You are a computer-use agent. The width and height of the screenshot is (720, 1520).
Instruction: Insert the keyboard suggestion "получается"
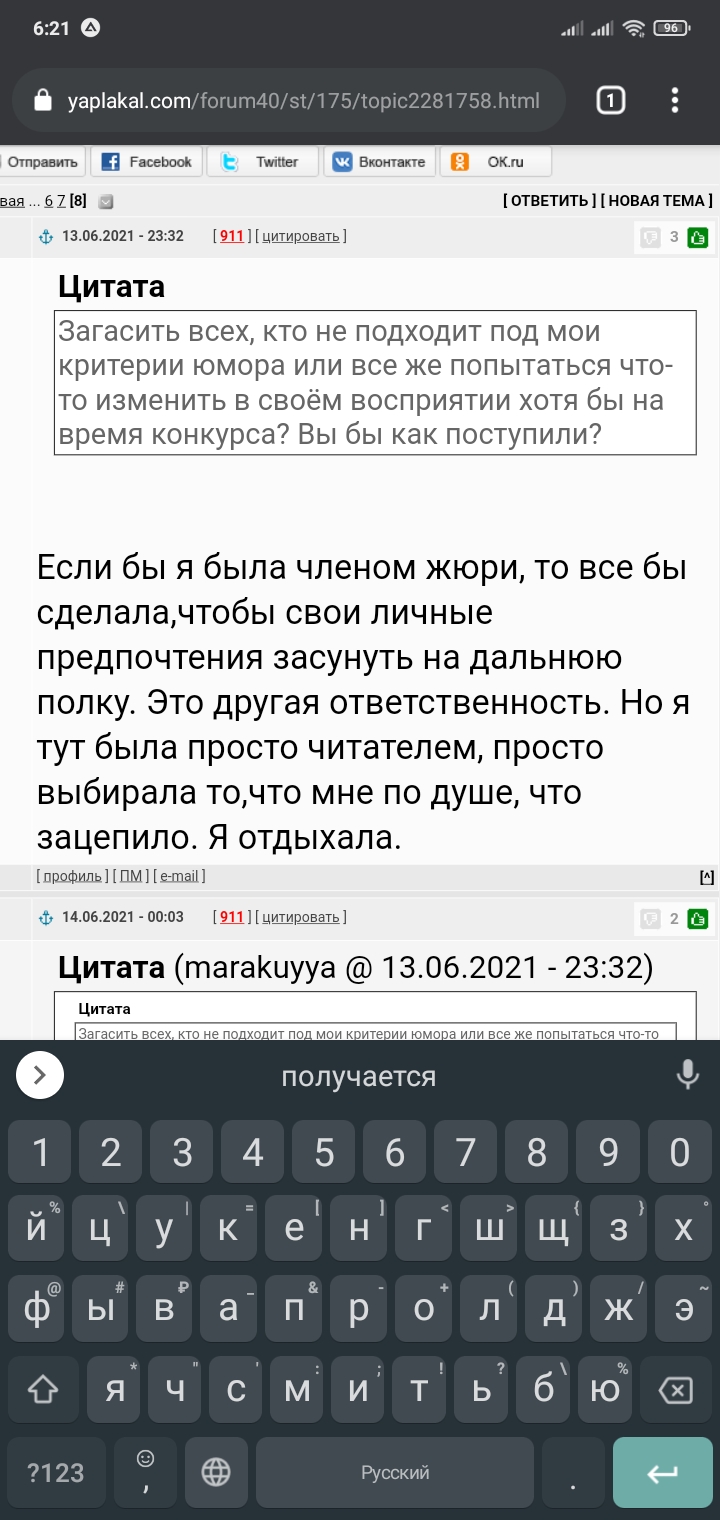(x=358, y=1076)
